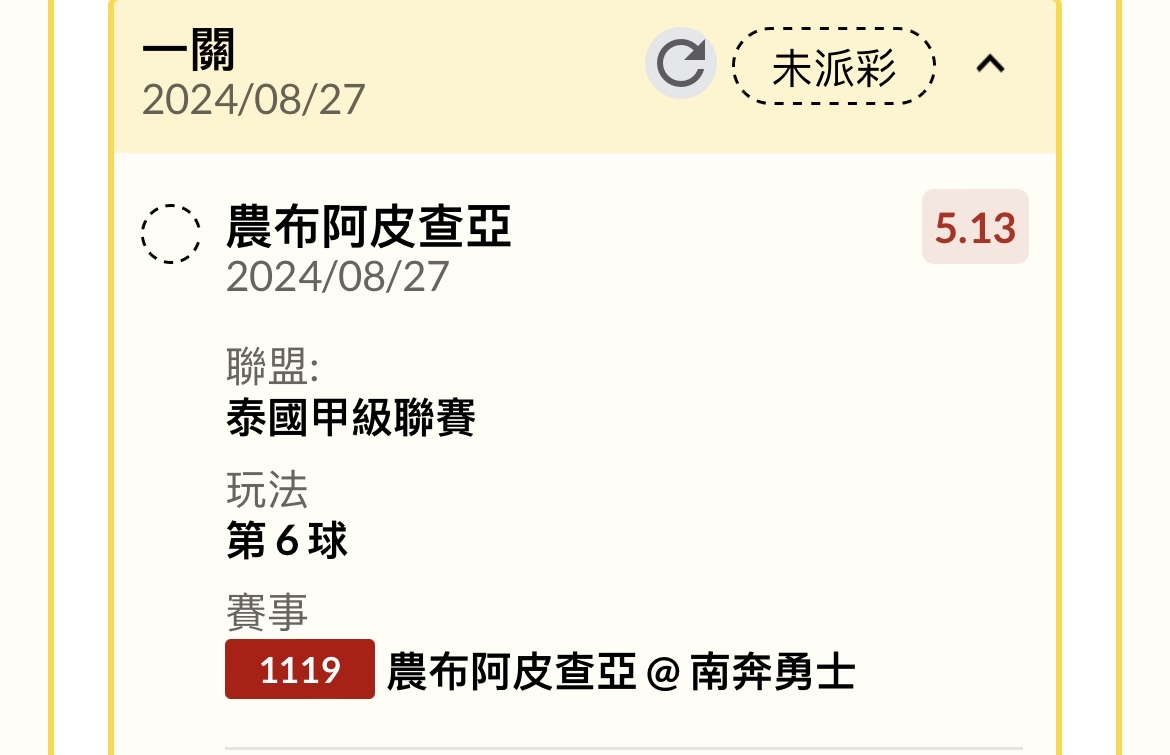Viewport: 1170px width, 755px height.
Task: Collapse the 一關 bet details section
Action: [x=990, y=65]
